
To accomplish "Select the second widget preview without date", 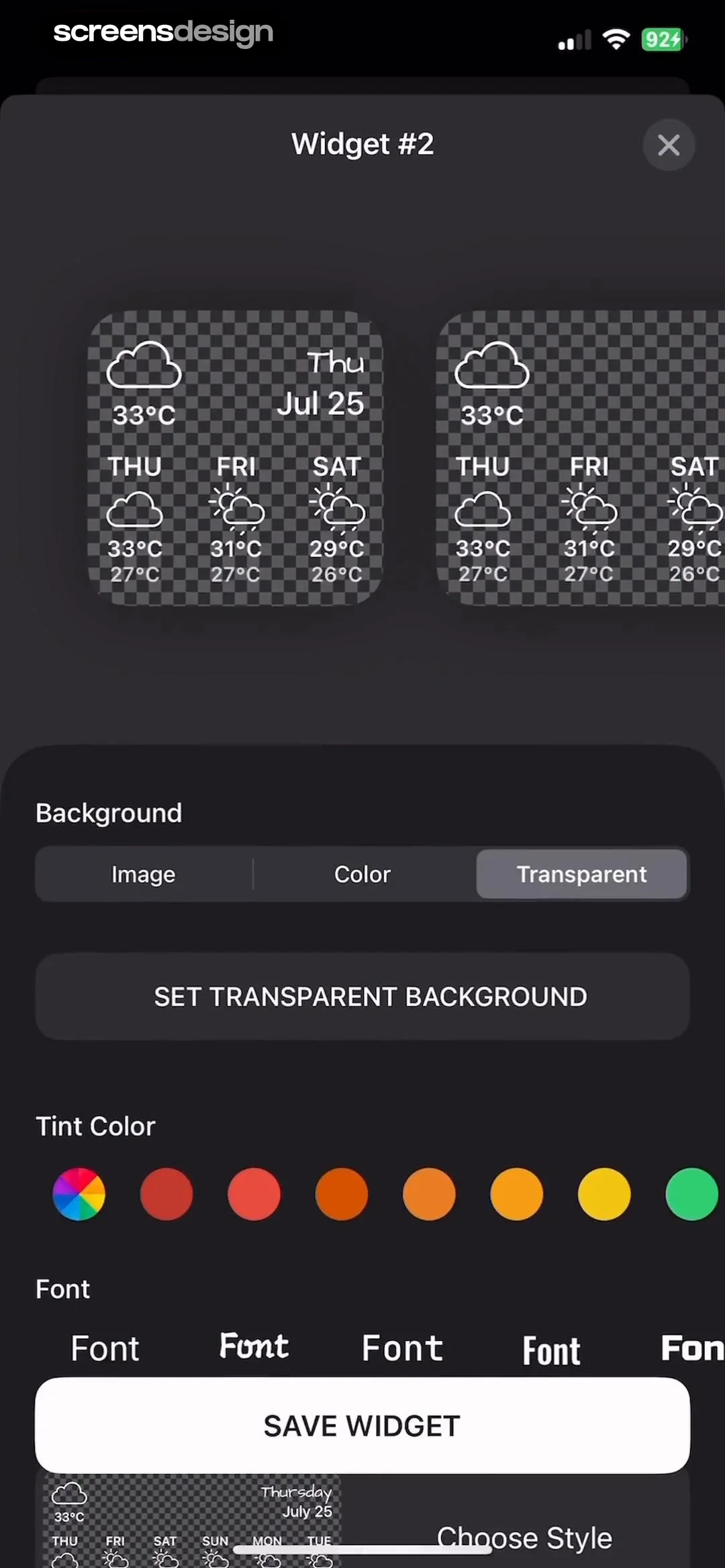I will [581, 458].
